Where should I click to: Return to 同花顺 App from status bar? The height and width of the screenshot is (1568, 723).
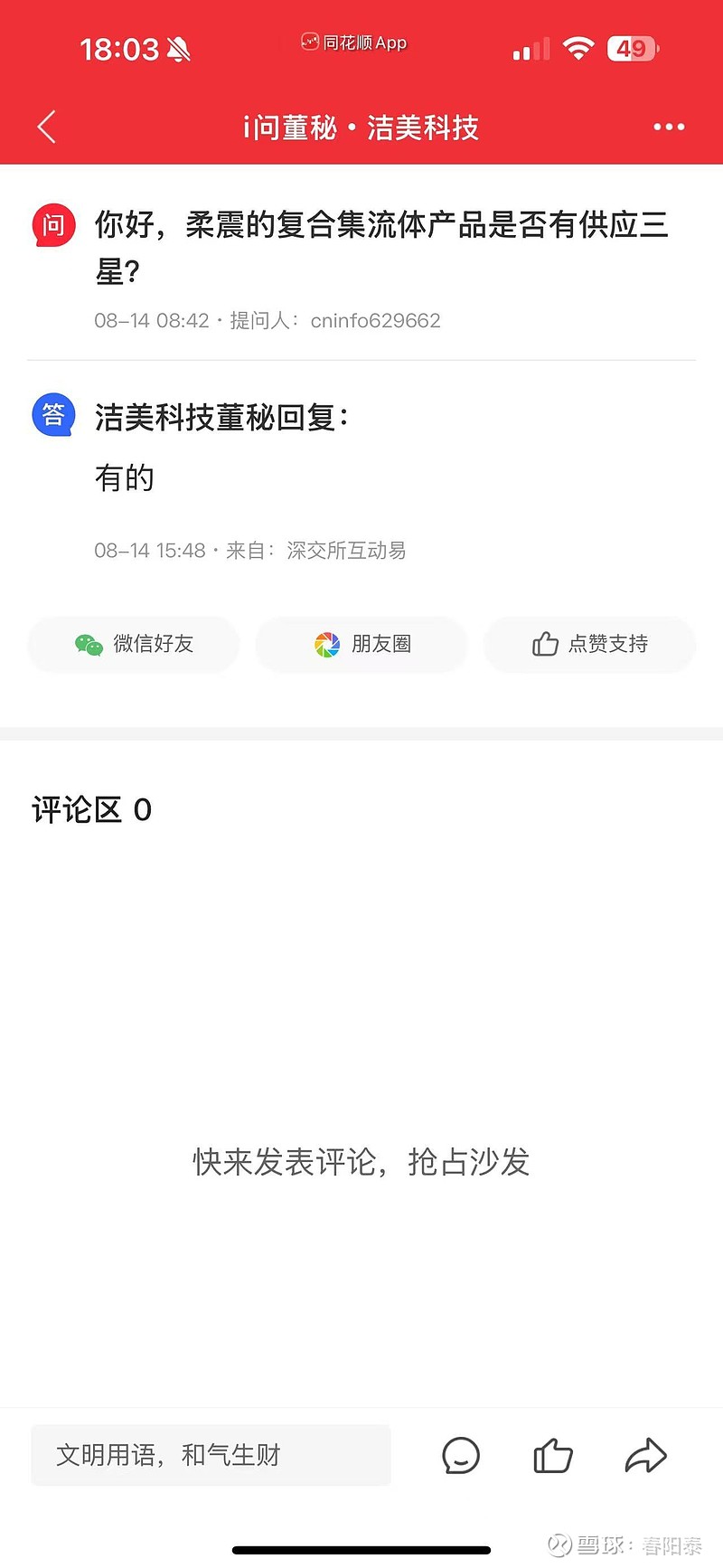coord(354,43)
